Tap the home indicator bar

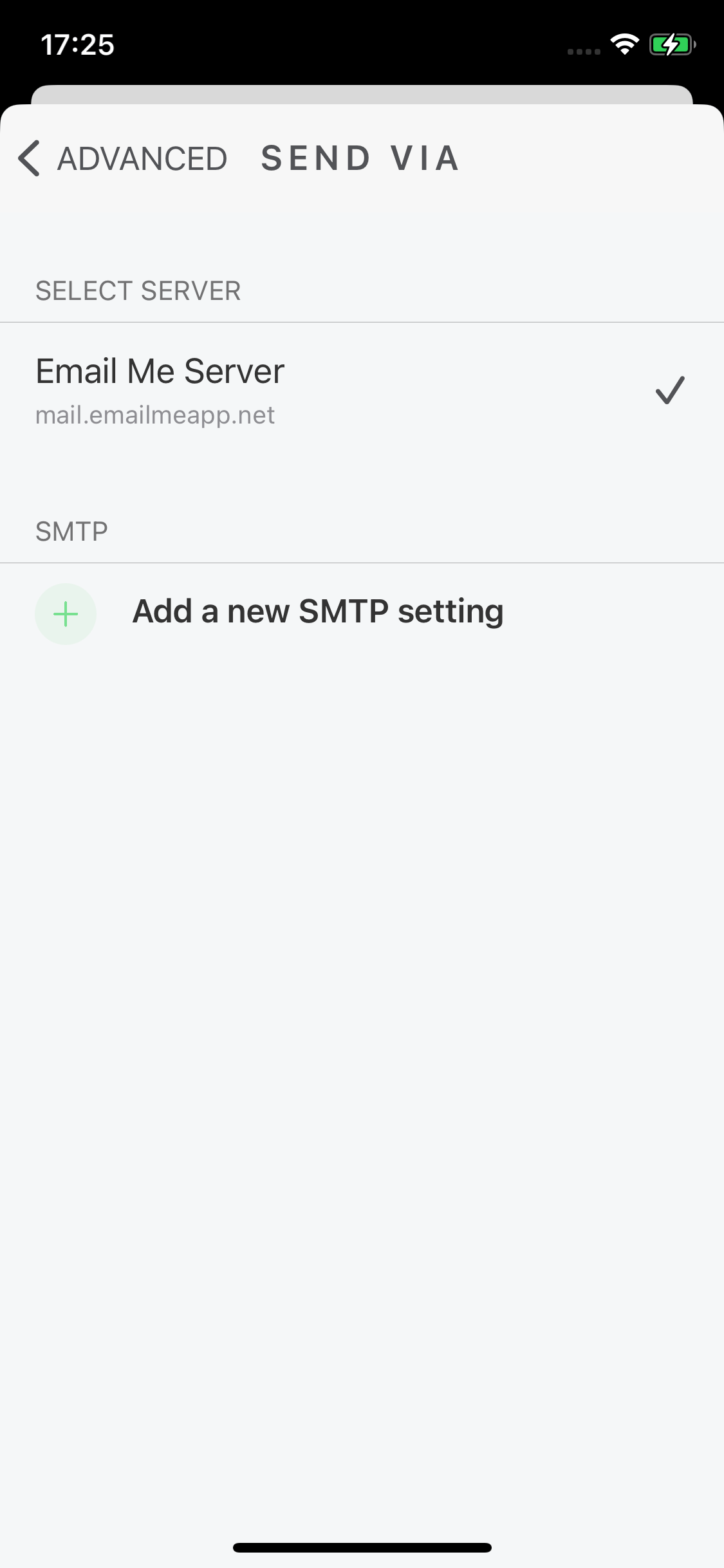click(x=362, y=1549)
